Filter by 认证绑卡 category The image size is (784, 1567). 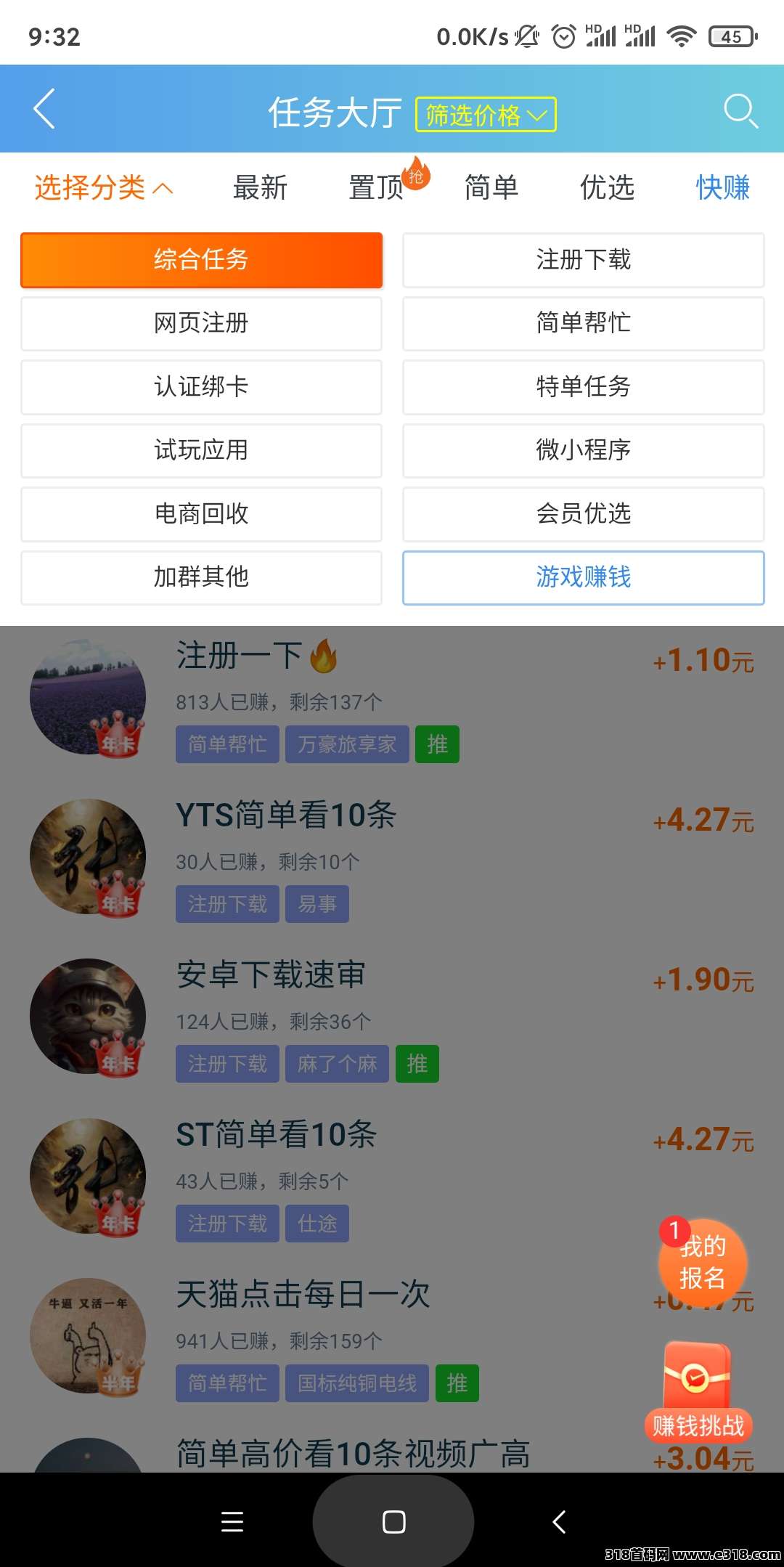click(201, 387)
